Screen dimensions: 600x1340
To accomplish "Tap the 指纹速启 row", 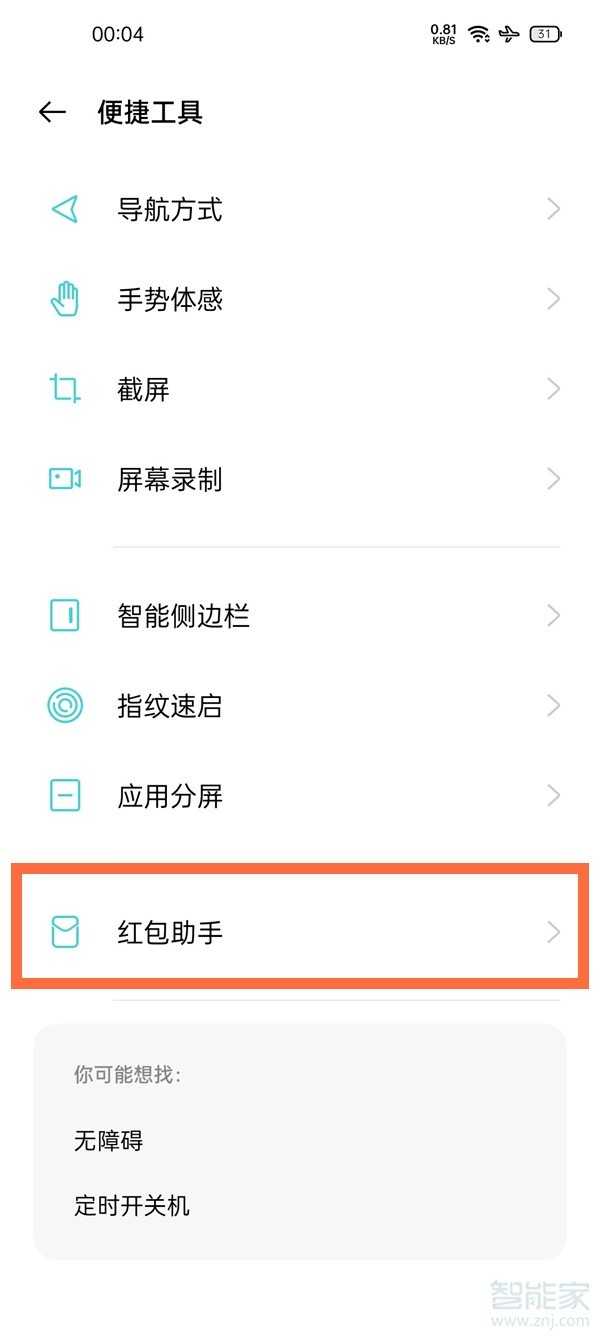I will (300, 706).
